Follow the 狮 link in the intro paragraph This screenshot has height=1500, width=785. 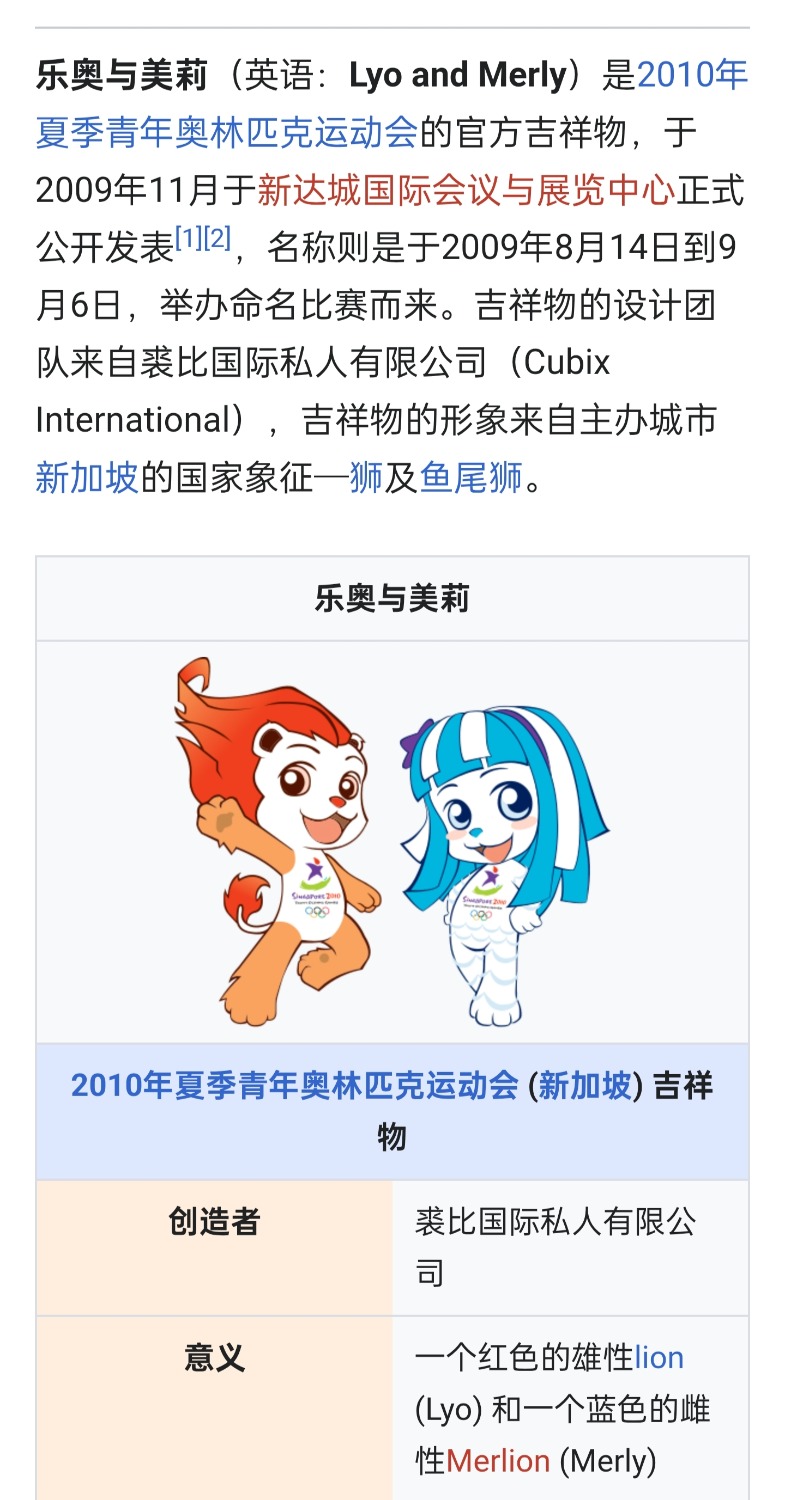(x=367, y=478)
